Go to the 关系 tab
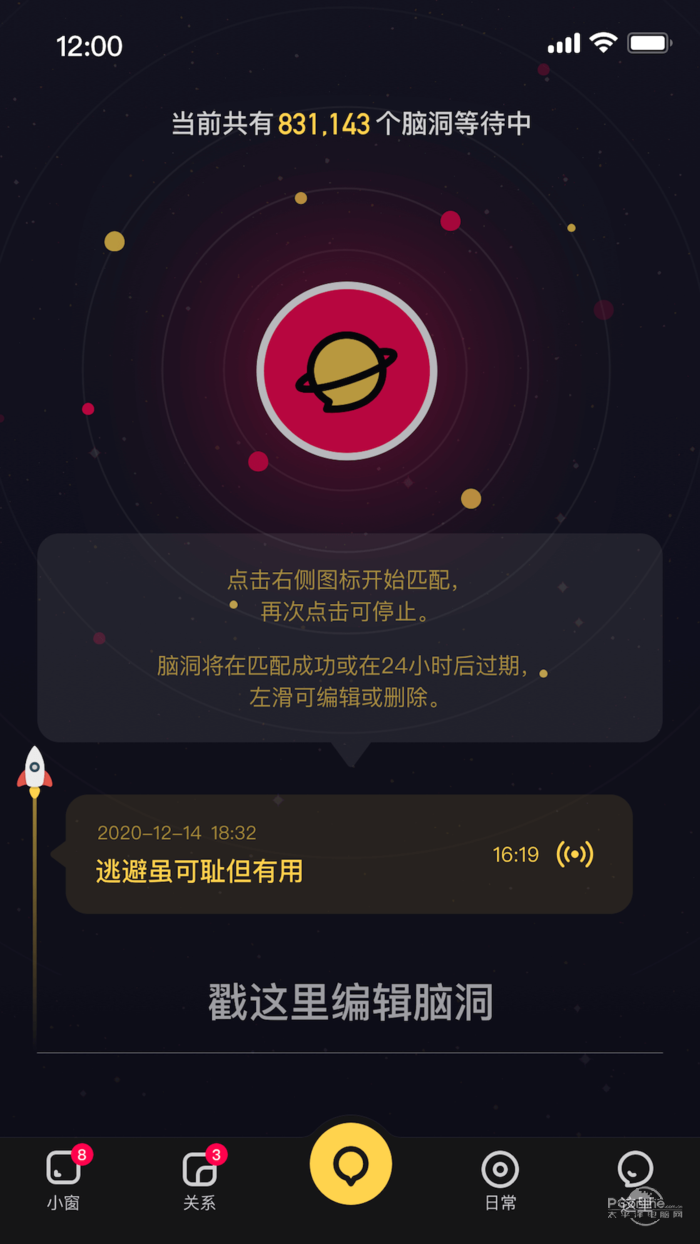Viewport: 700px width, 1244px height. [200, 1178]
